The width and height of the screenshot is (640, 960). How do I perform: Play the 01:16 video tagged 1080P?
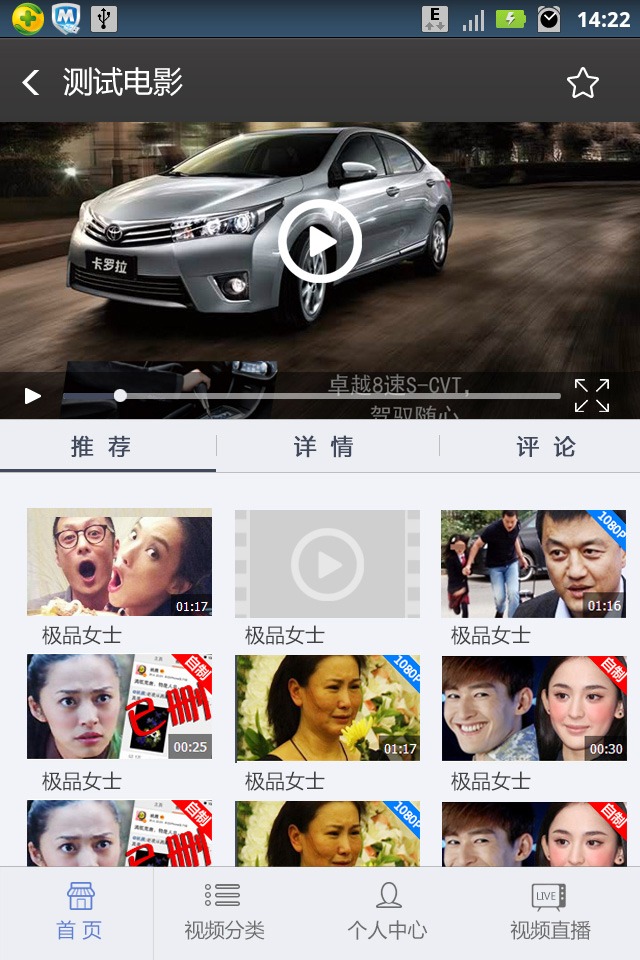point(533,563)
